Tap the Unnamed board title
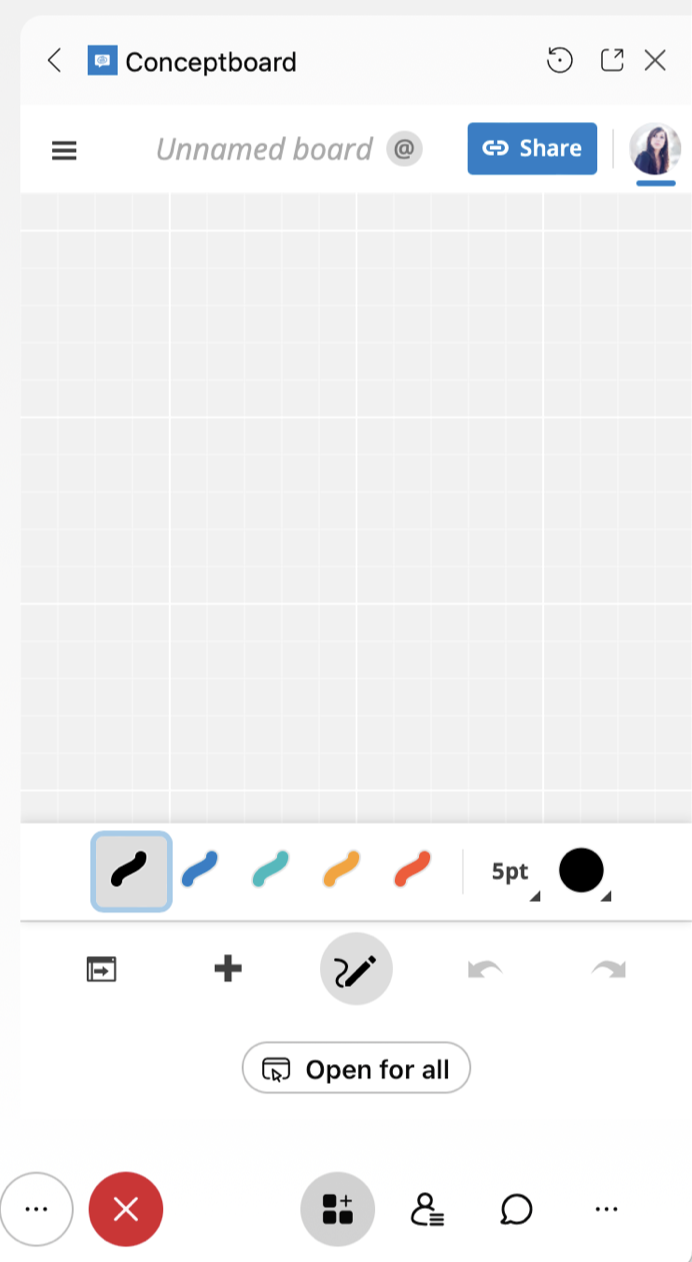The width and height of the screenshot is (692, 1262). pos(264,150)
